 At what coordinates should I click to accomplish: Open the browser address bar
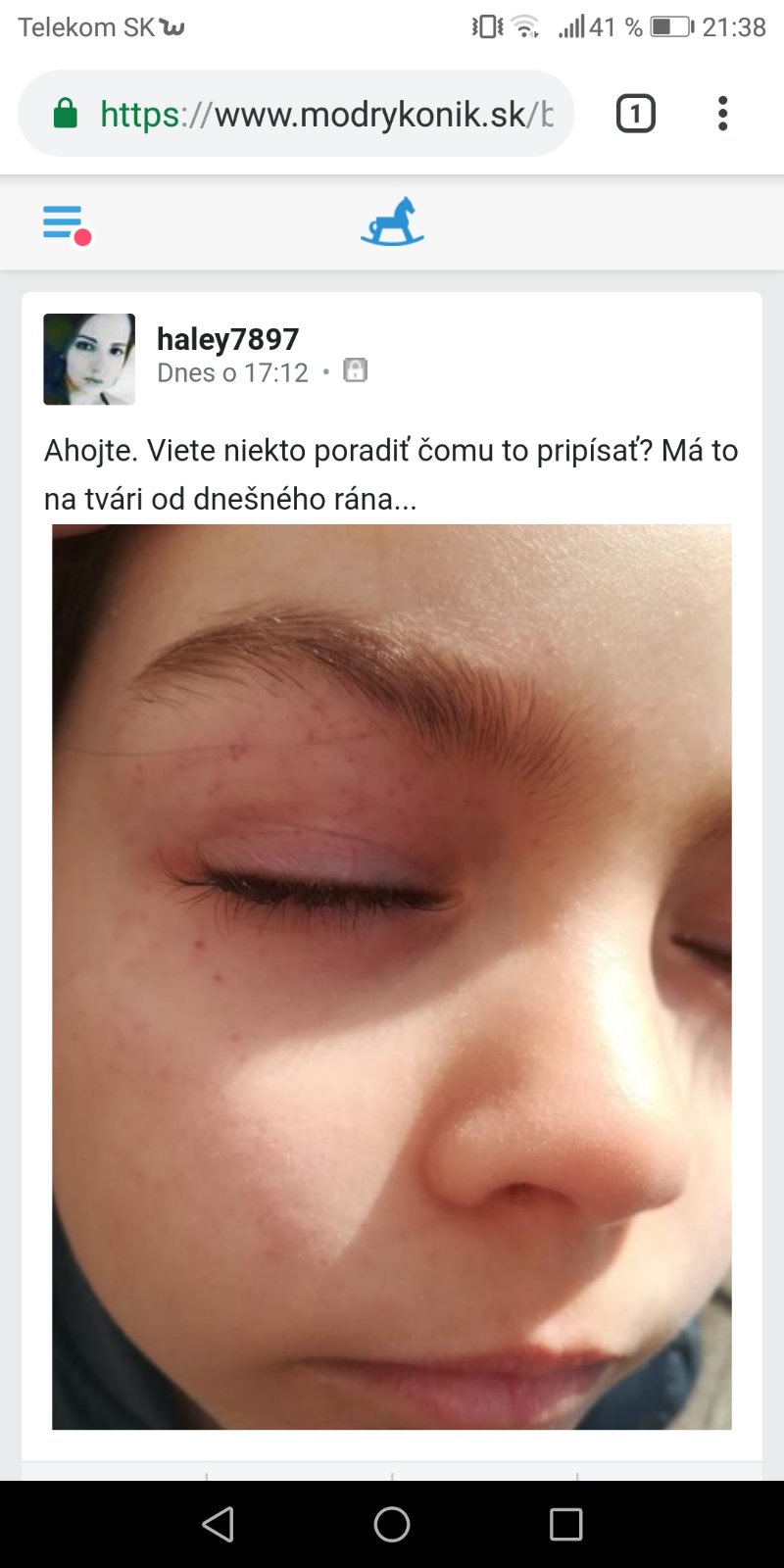314,115
